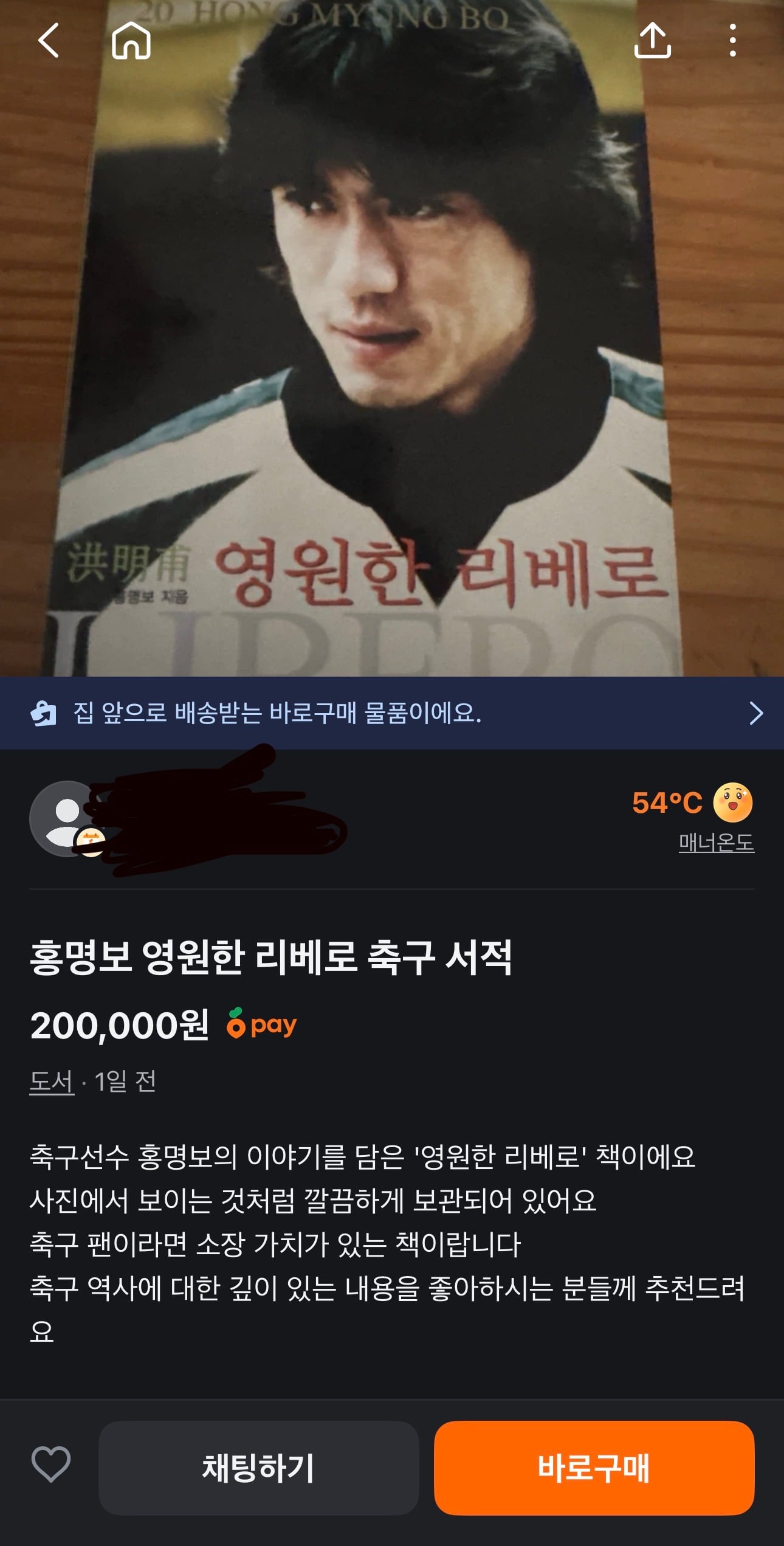The width and height of the screenshot is (784, 1546).
Task: Add this book to favorites with the heart
Action: point(51,1465)
